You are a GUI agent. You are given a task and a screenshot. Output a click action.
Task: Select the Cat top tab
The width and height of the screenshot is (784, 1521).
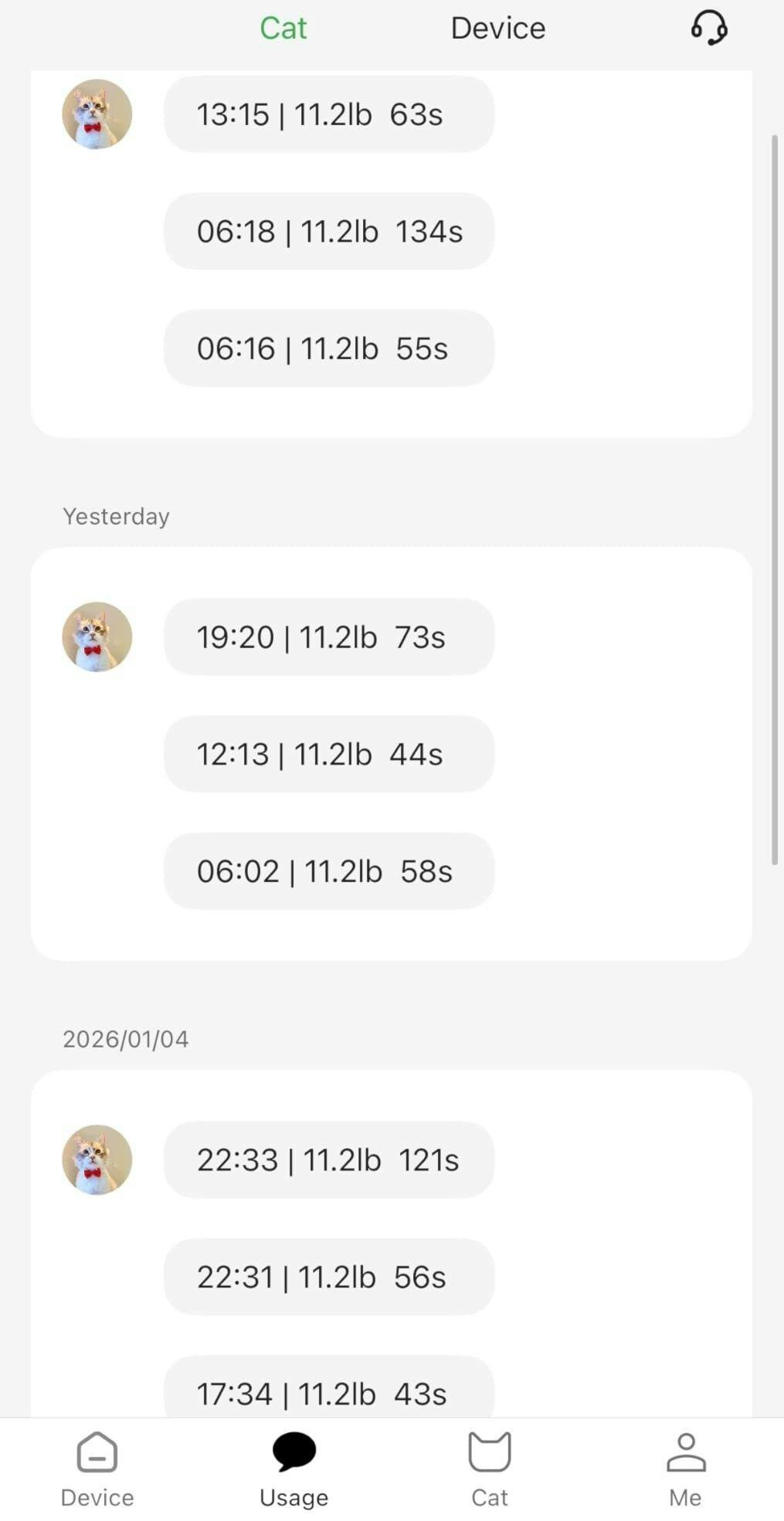[283, 29]
